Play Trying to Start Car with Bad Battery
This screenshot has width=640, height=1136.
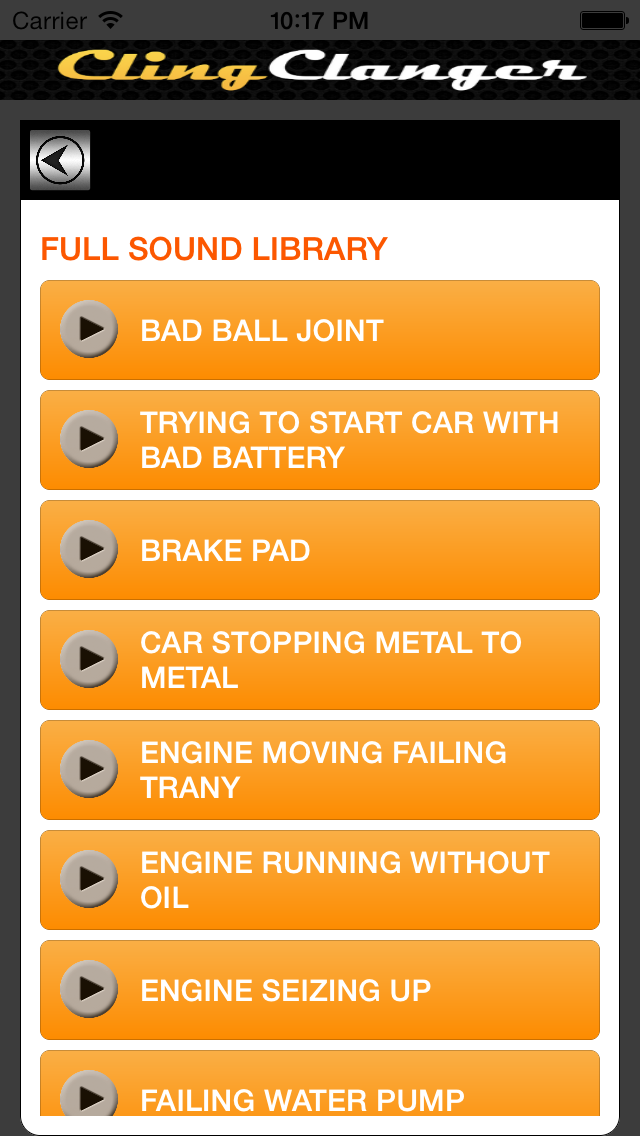coord(90,439)
